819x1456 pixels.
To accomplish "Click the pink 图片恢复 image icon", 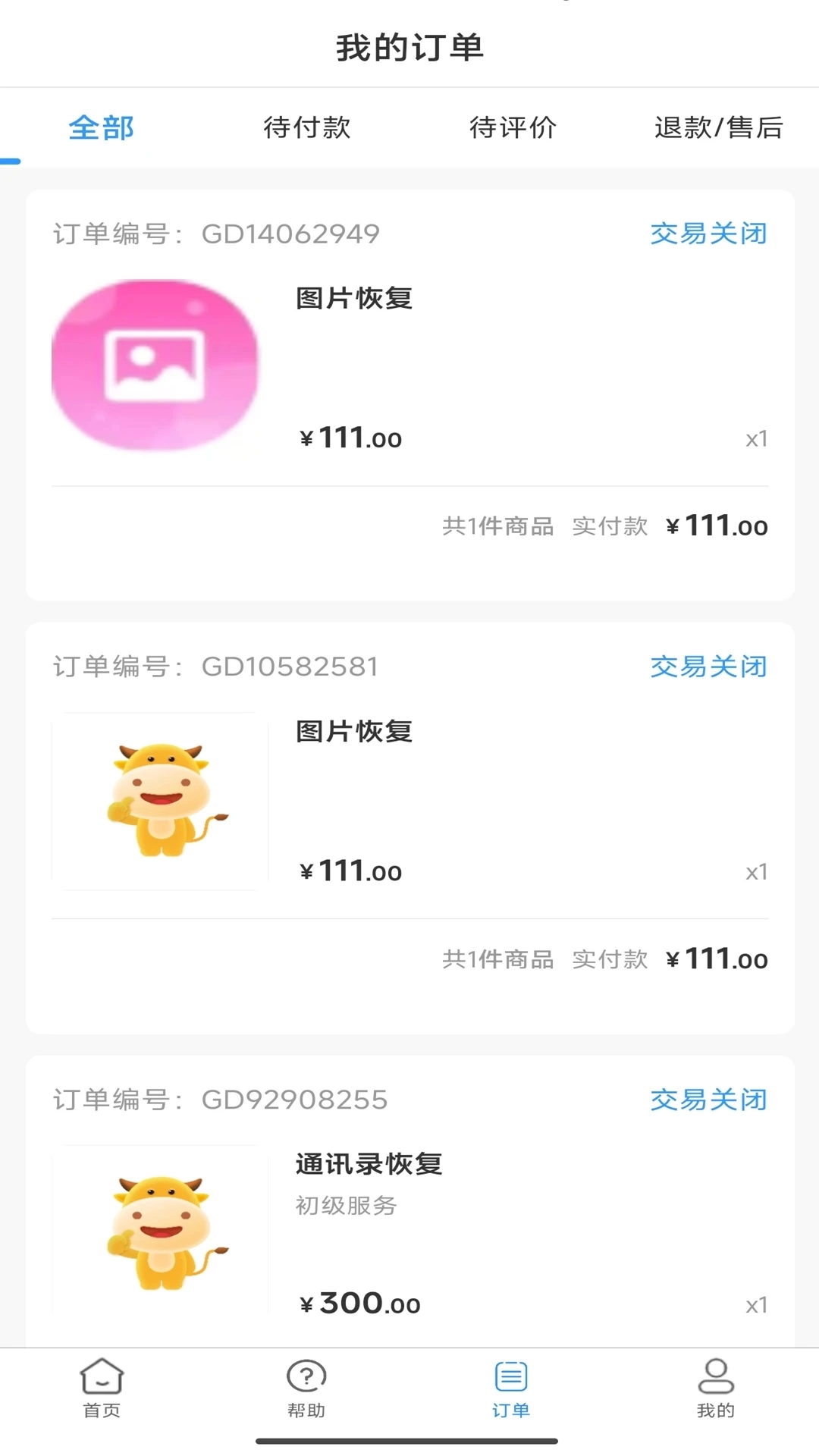I will coord(157,362).
